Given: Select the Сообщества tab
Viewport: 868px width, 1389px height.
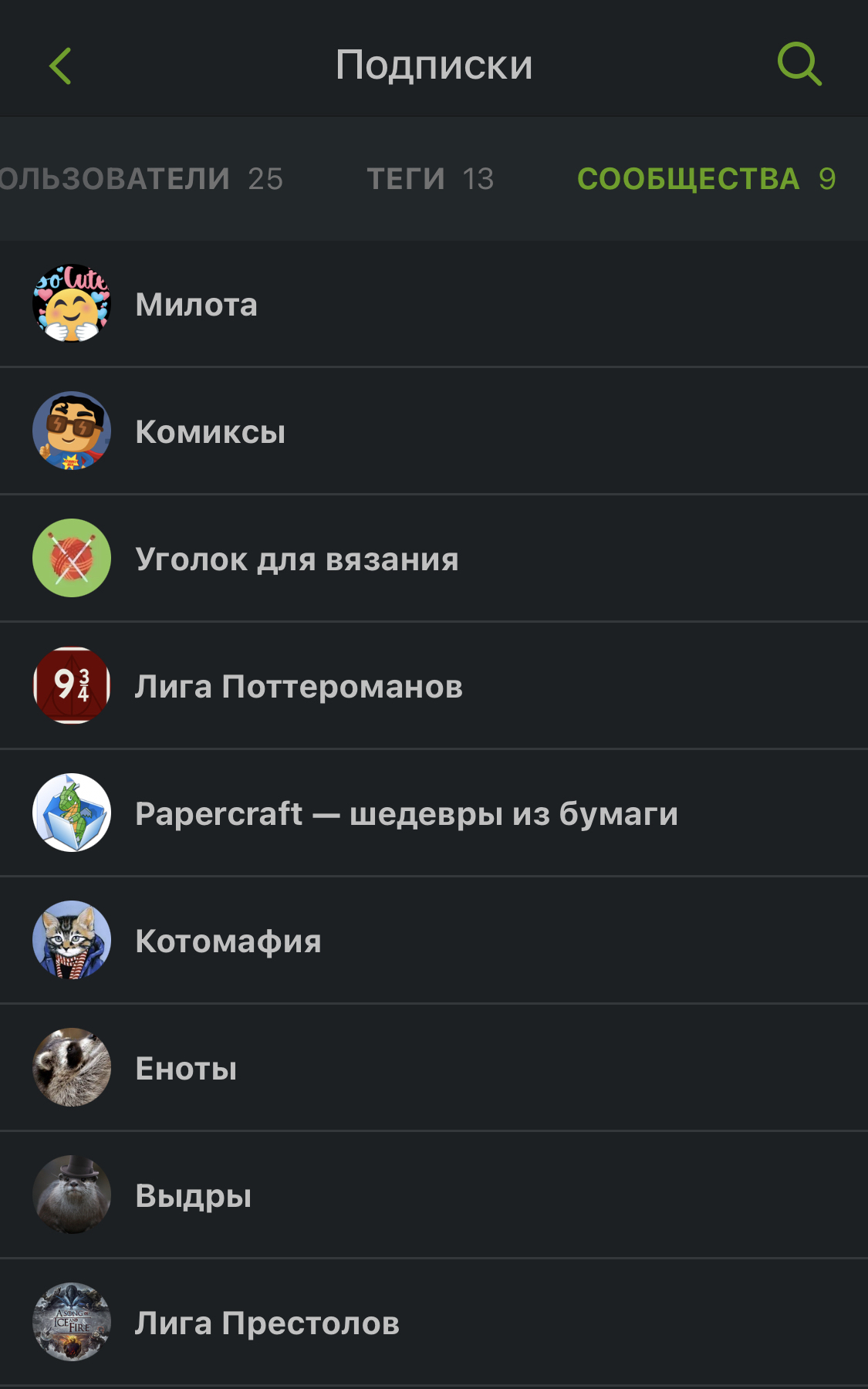Looking at the screenshot, I should [705, 179].
